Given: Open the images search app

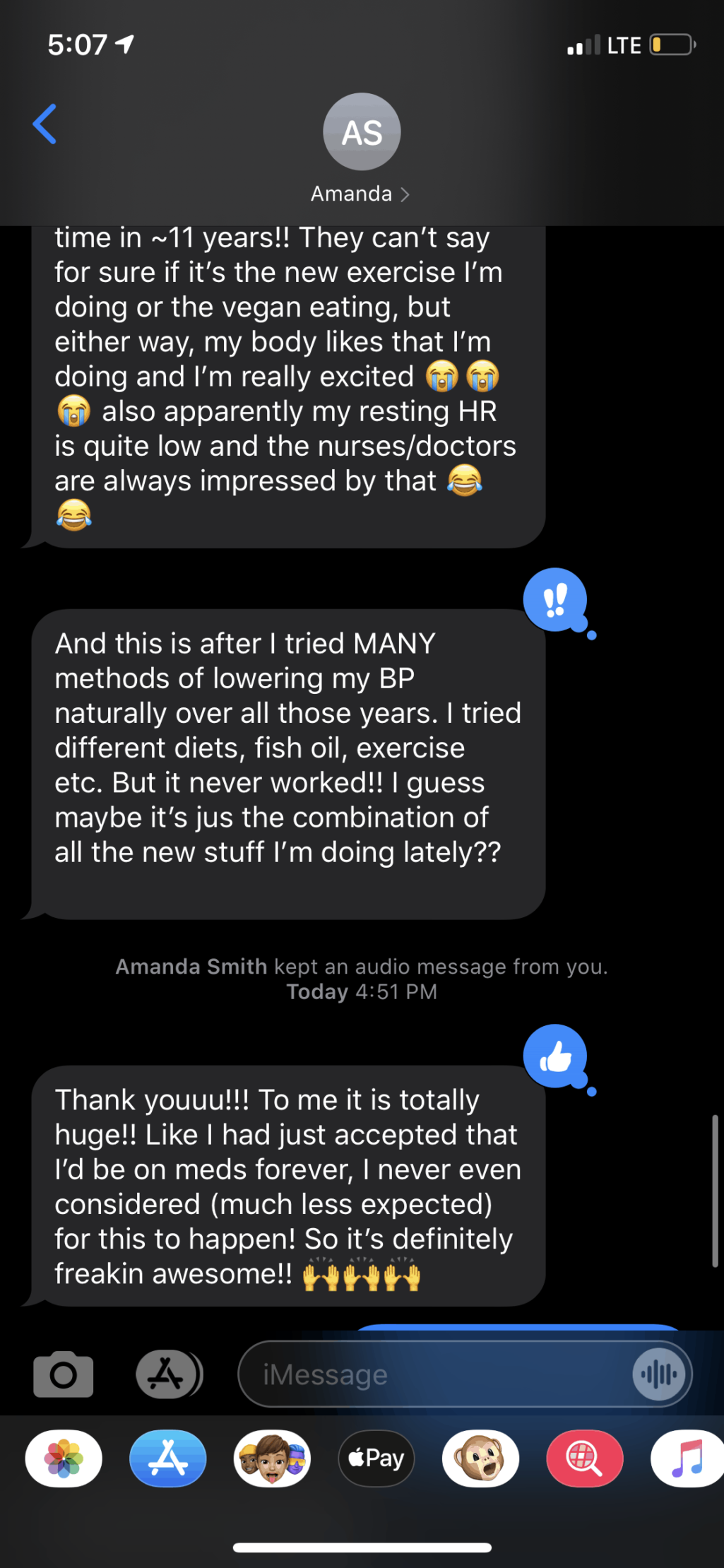Looking at the screenshot, I should tap(584, 1458).
